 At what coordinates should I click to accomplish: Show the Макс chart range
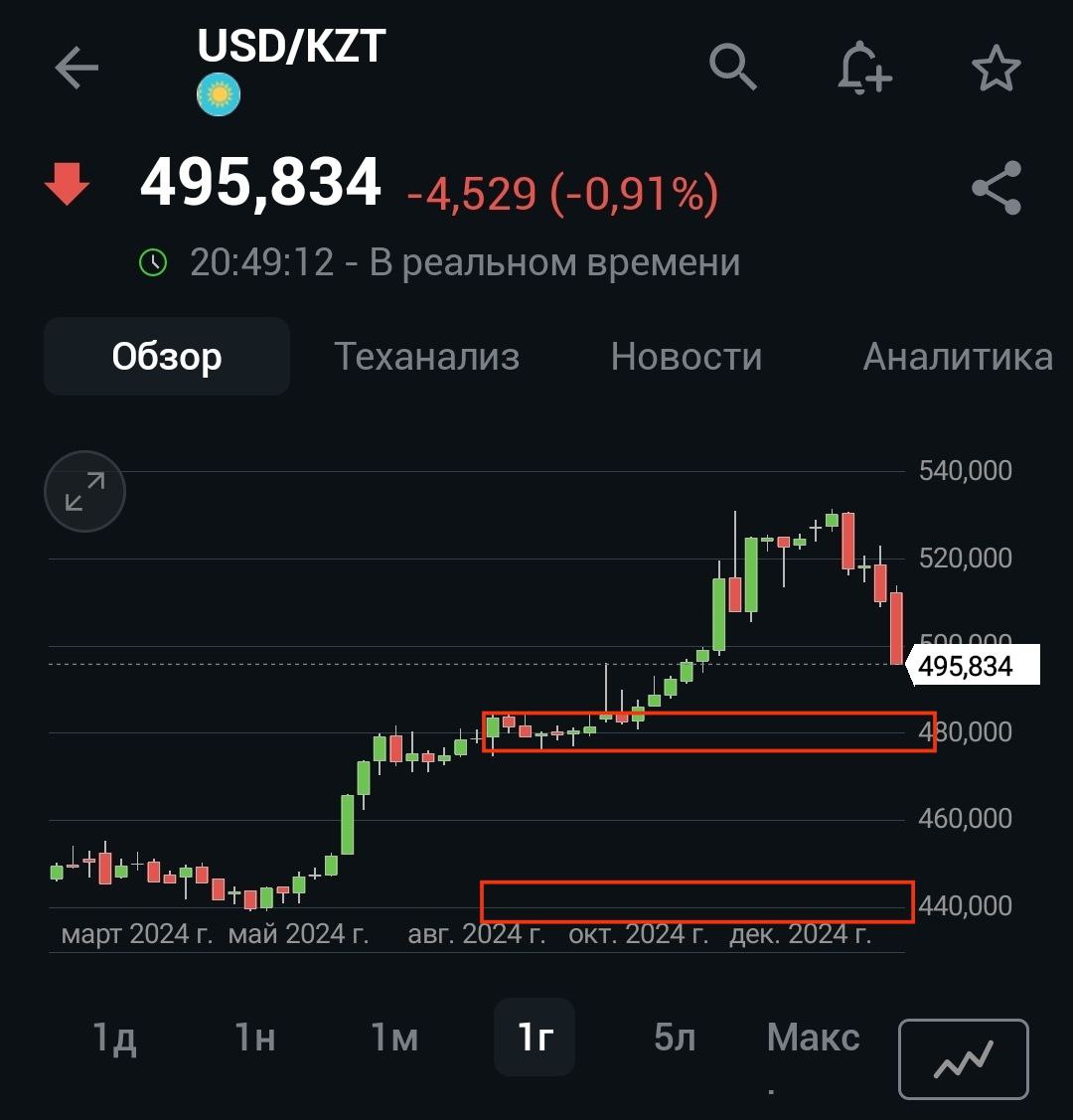pyautogui.click(x=813, y=1038)
